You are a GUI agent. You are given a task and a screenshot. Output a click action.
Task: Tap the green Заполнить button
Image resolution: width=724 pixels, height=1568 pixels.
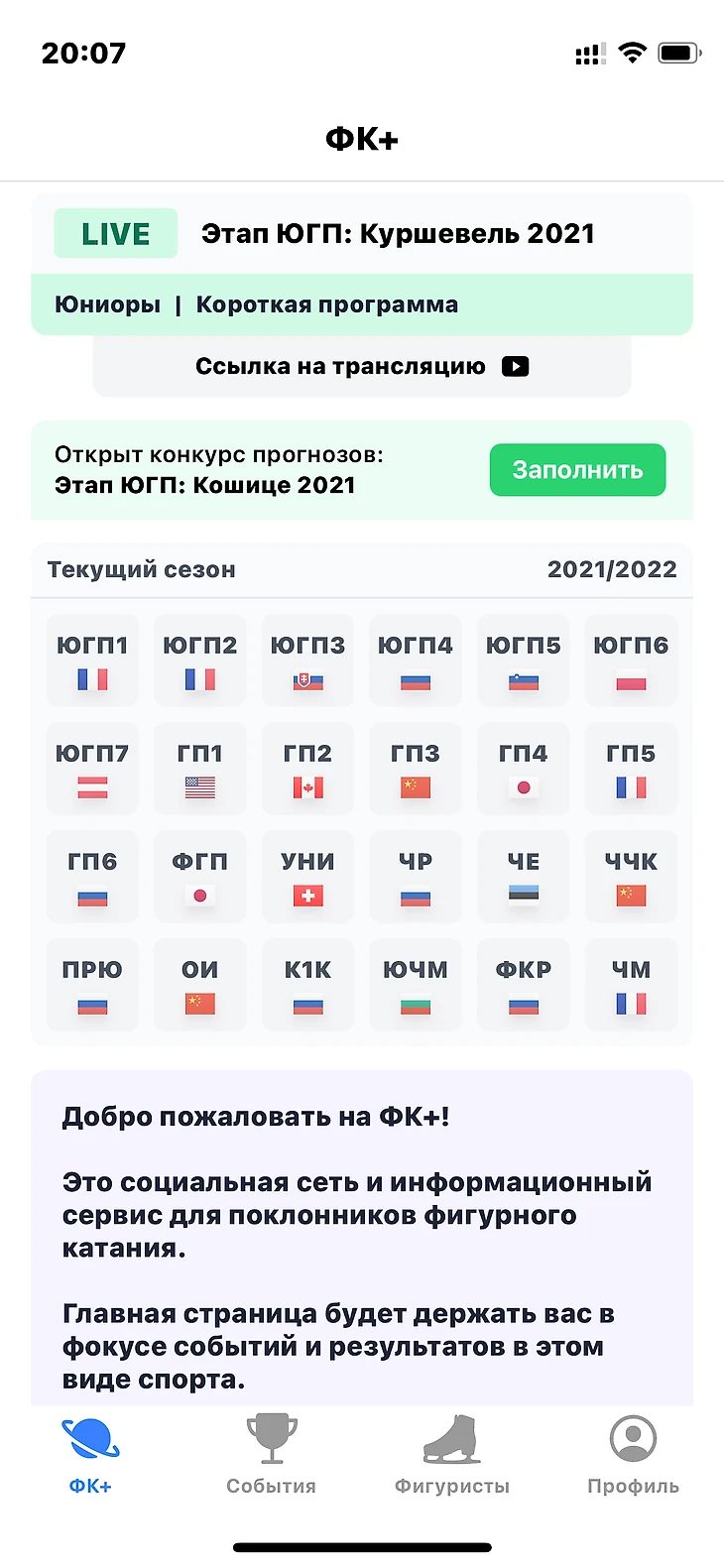[x=577, y=470]
